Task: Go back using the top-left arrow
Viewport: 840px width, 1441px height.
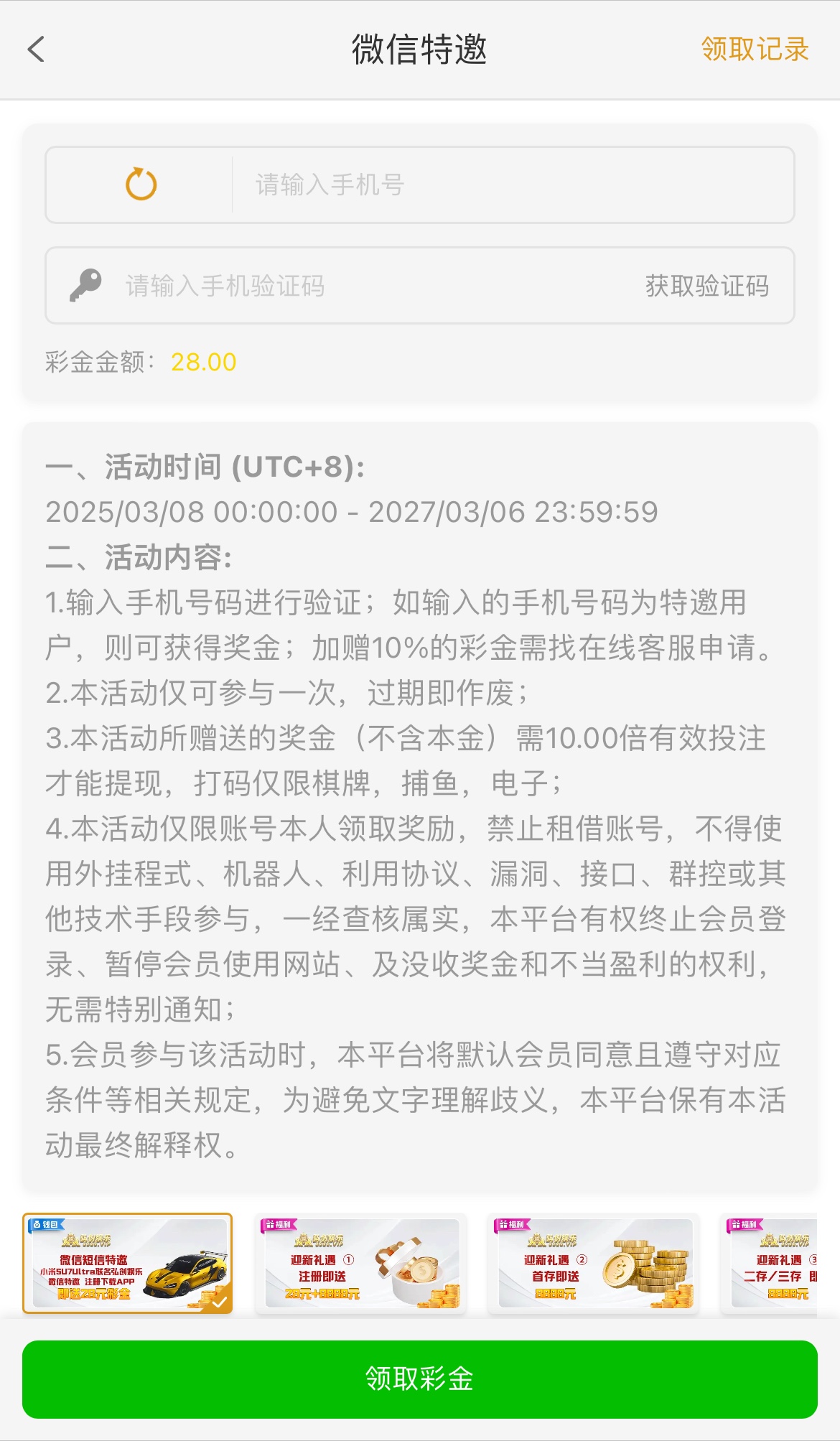Action: tap(36, 50)
